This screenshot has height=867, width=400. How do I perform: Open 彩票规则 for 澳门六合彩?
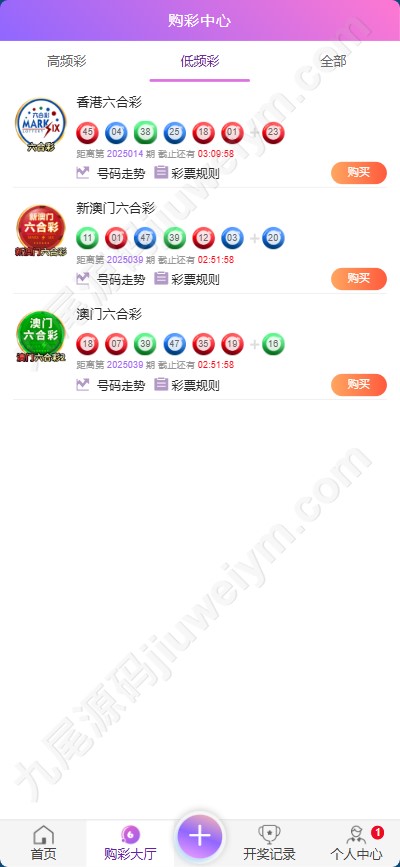[187, 385]
